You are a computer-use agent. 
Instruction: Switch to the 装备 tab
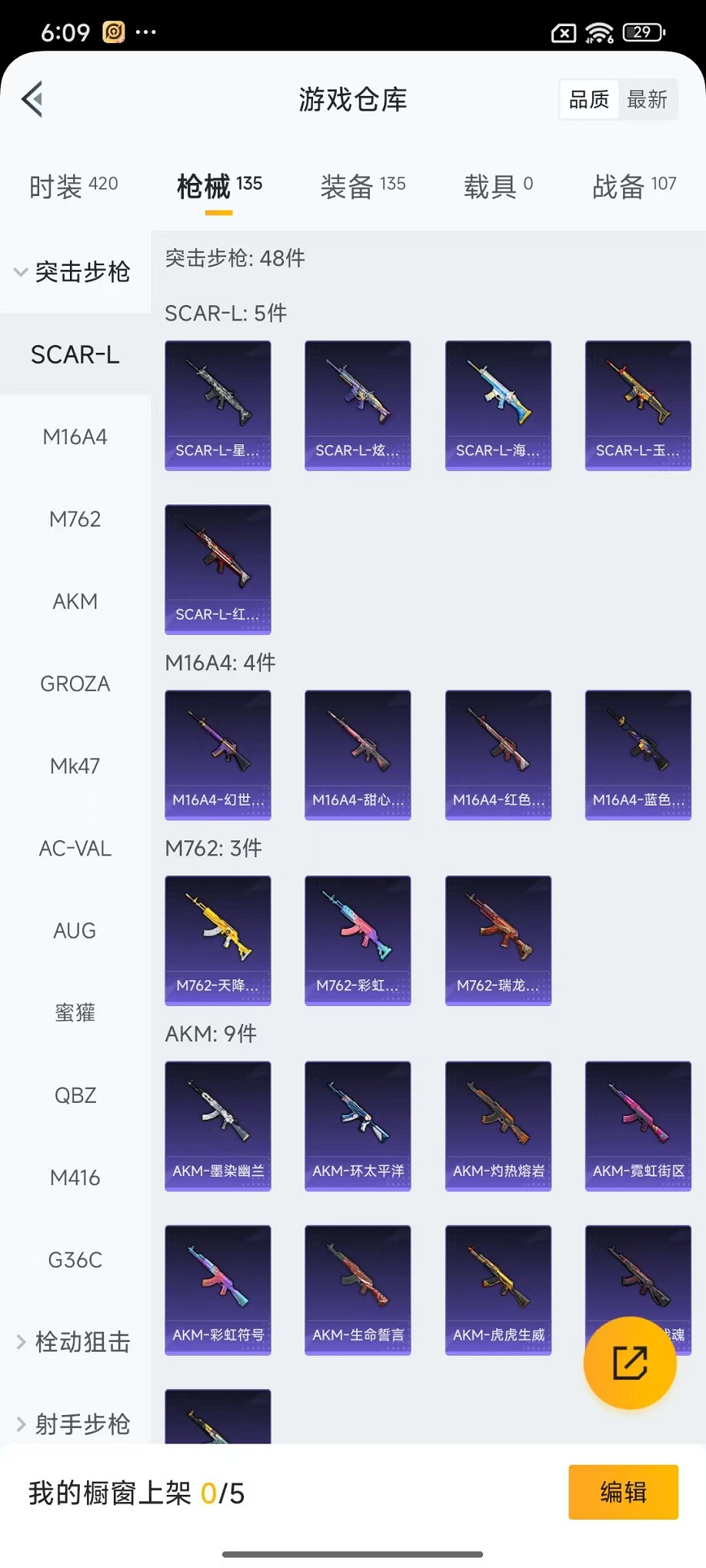[x=362, y=185]
